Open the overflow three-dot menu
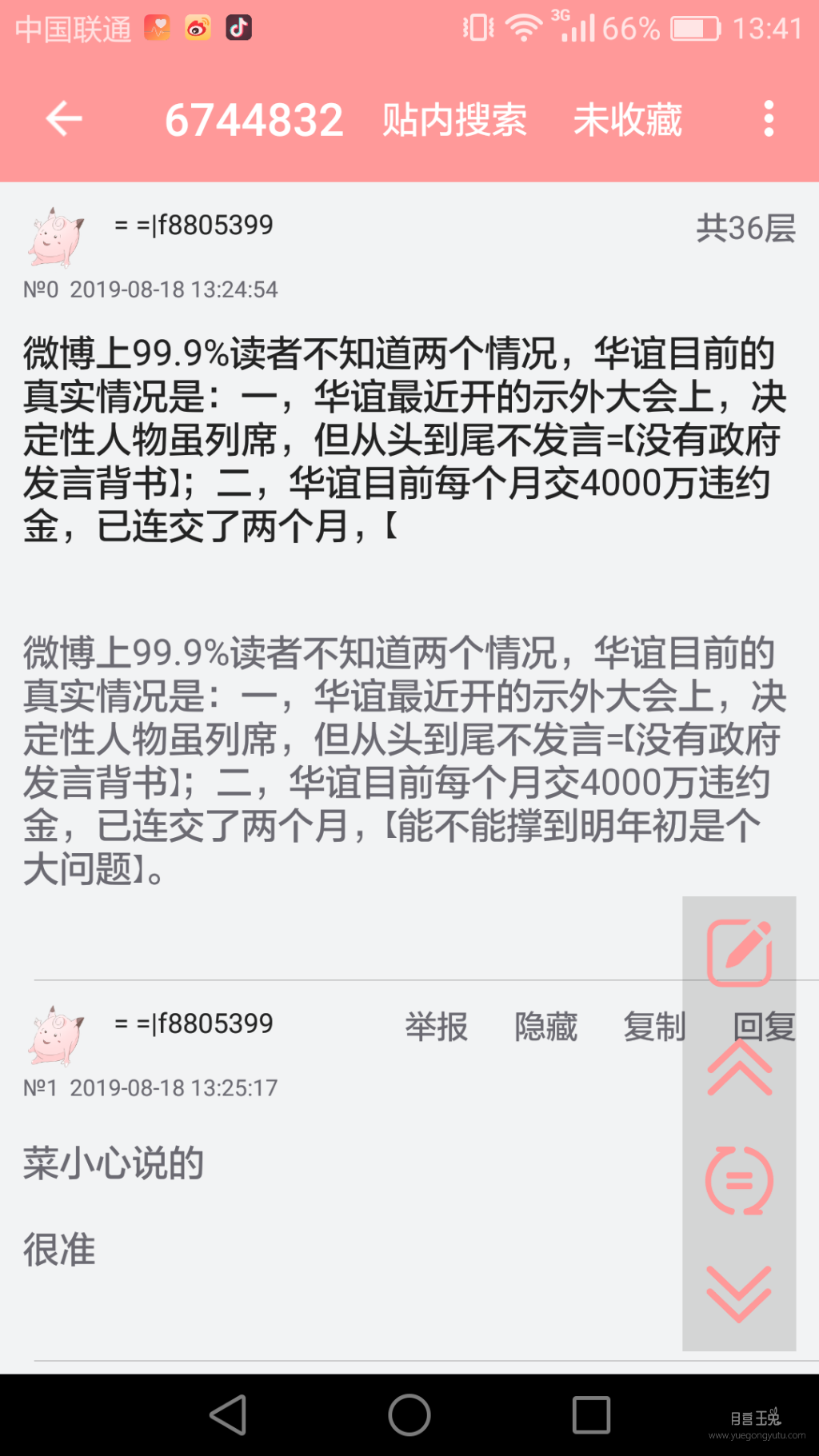Screen dimensions: 819x1456 pos(769,118)
